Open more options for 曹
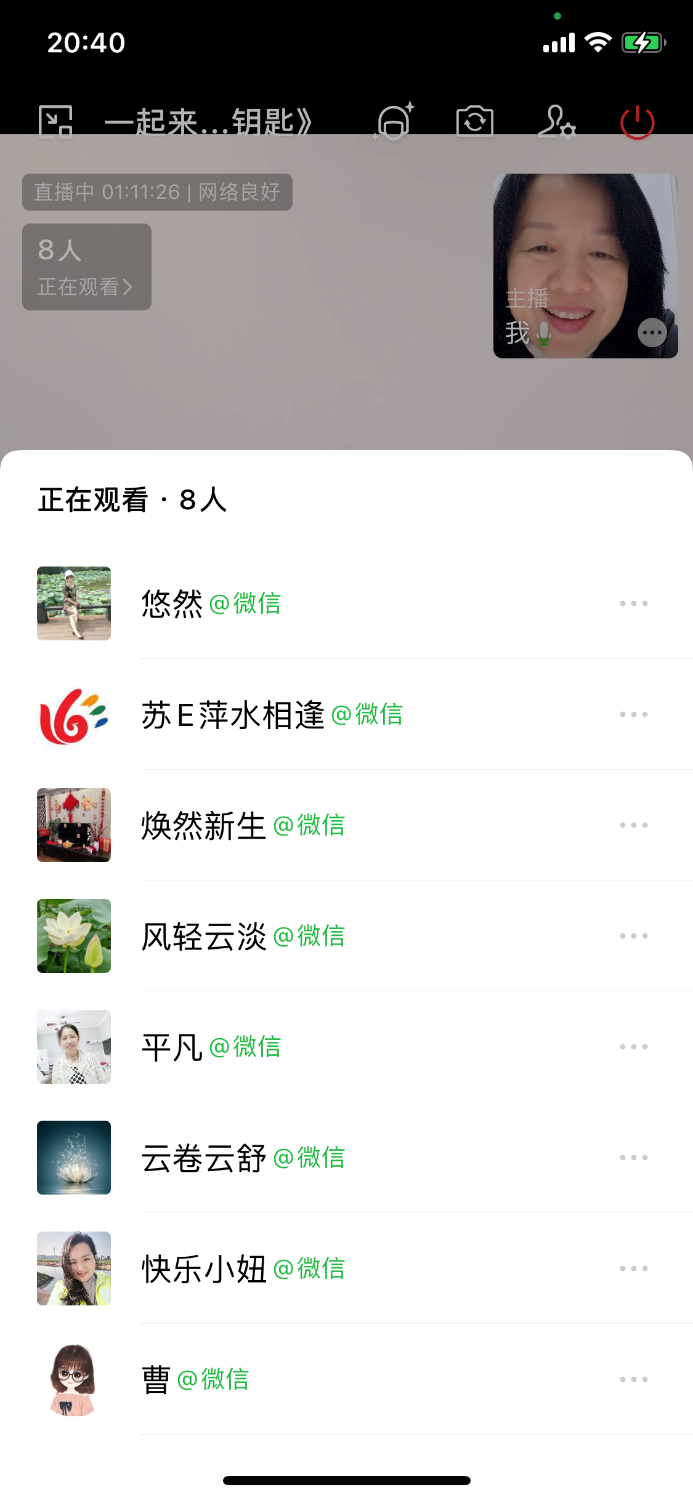The image size is (693, 1500). coord(634,1380)
